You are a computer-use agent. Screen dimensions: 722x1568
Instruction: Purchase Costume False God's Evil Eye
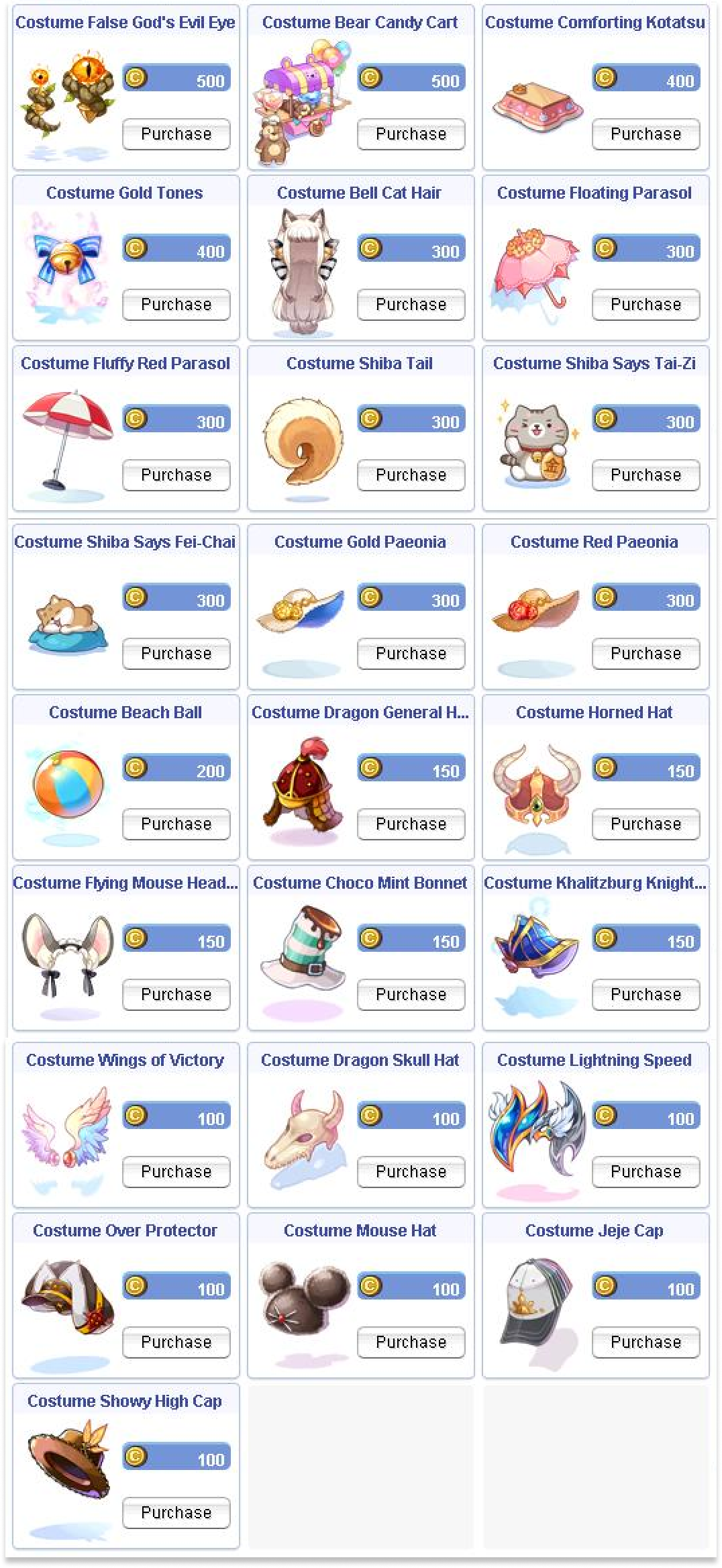click(x=176, y=134)
